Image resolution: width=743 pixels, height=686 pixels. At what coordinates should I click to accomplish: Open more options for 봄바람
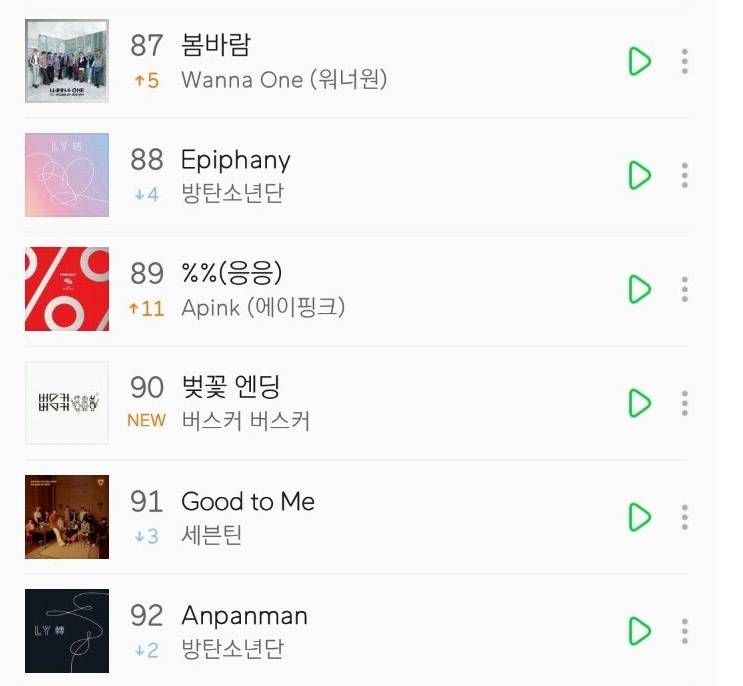point(685,61)
